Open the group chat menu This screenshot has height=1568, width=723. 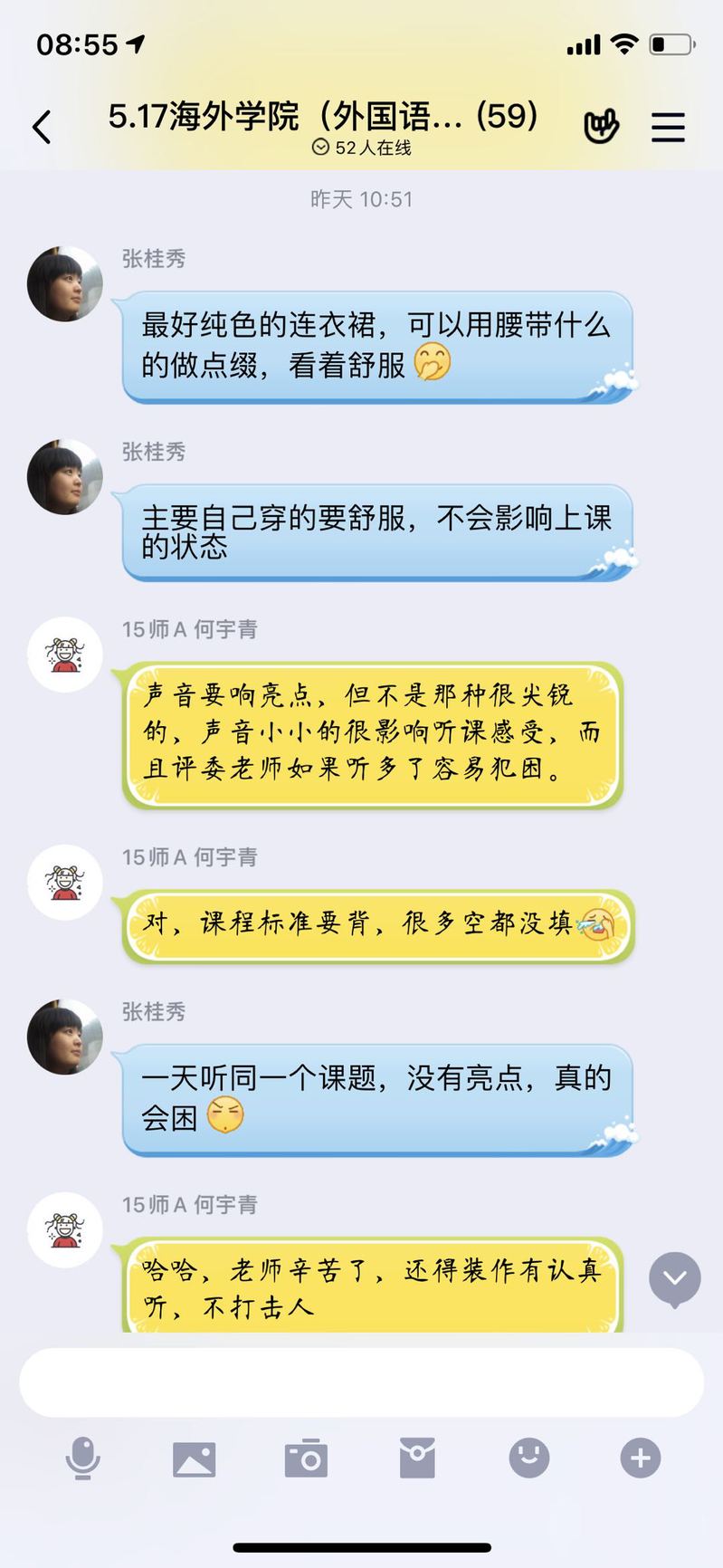coord(668,127)
